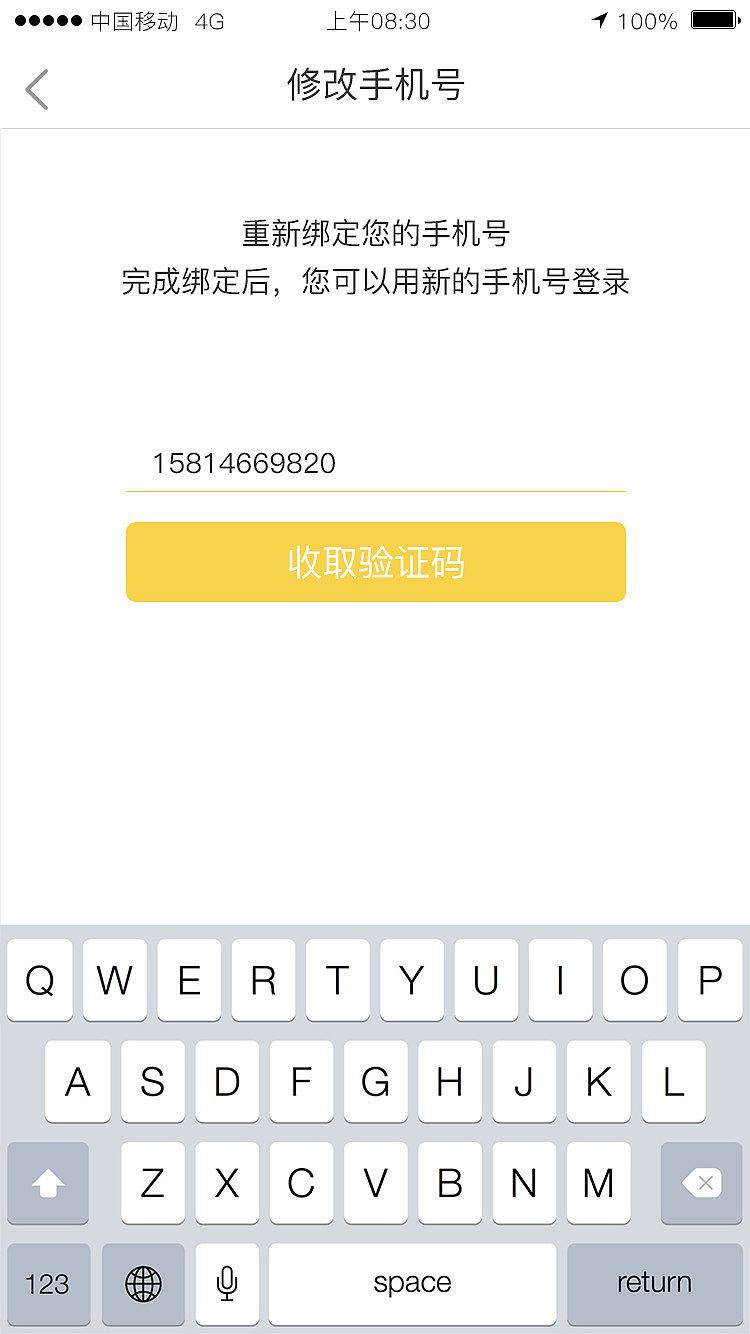
Task: Tap the back arrow to exit
Action: click(36, 88)
